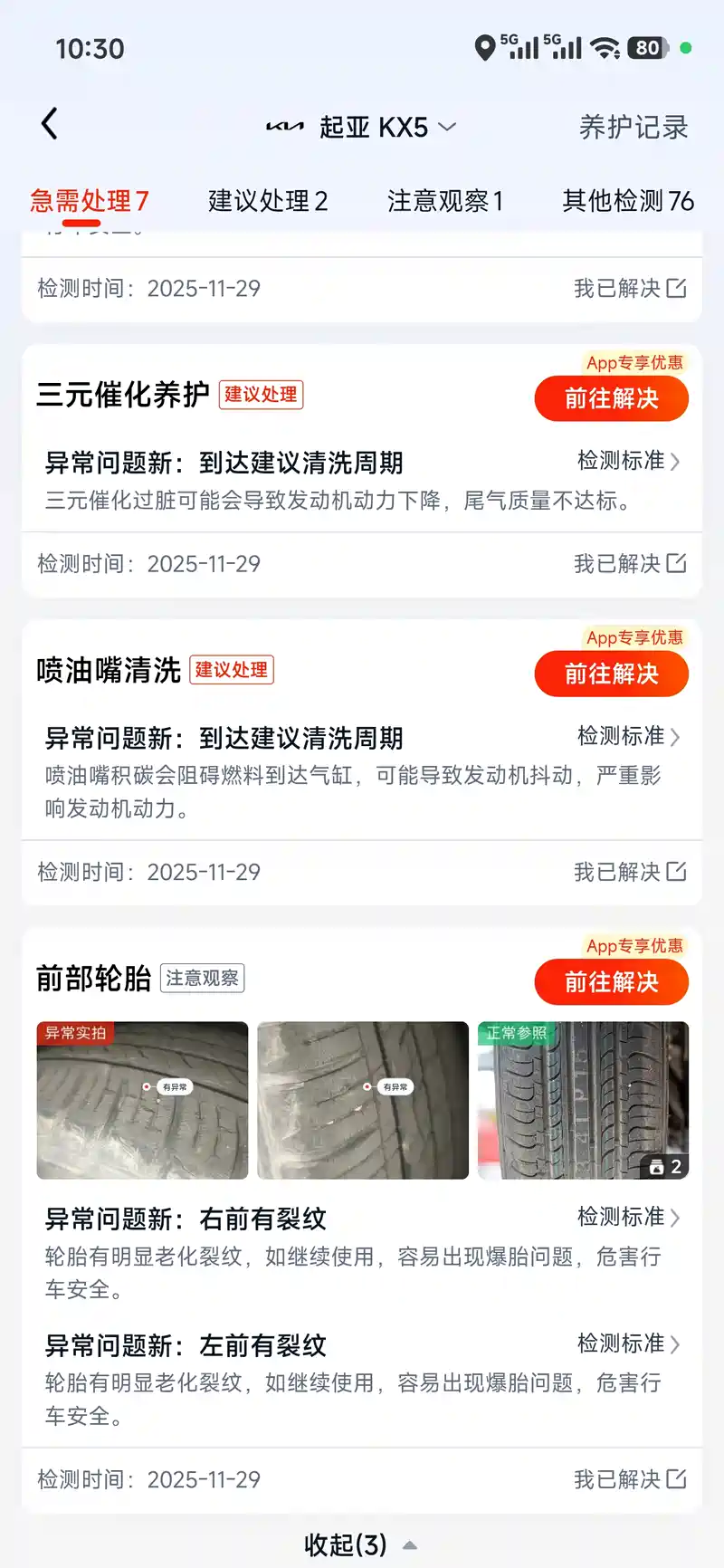The image size is (724, 1568).
Task: Mark 三元催化养护 as 我已解决
Action: click(630, 564)
